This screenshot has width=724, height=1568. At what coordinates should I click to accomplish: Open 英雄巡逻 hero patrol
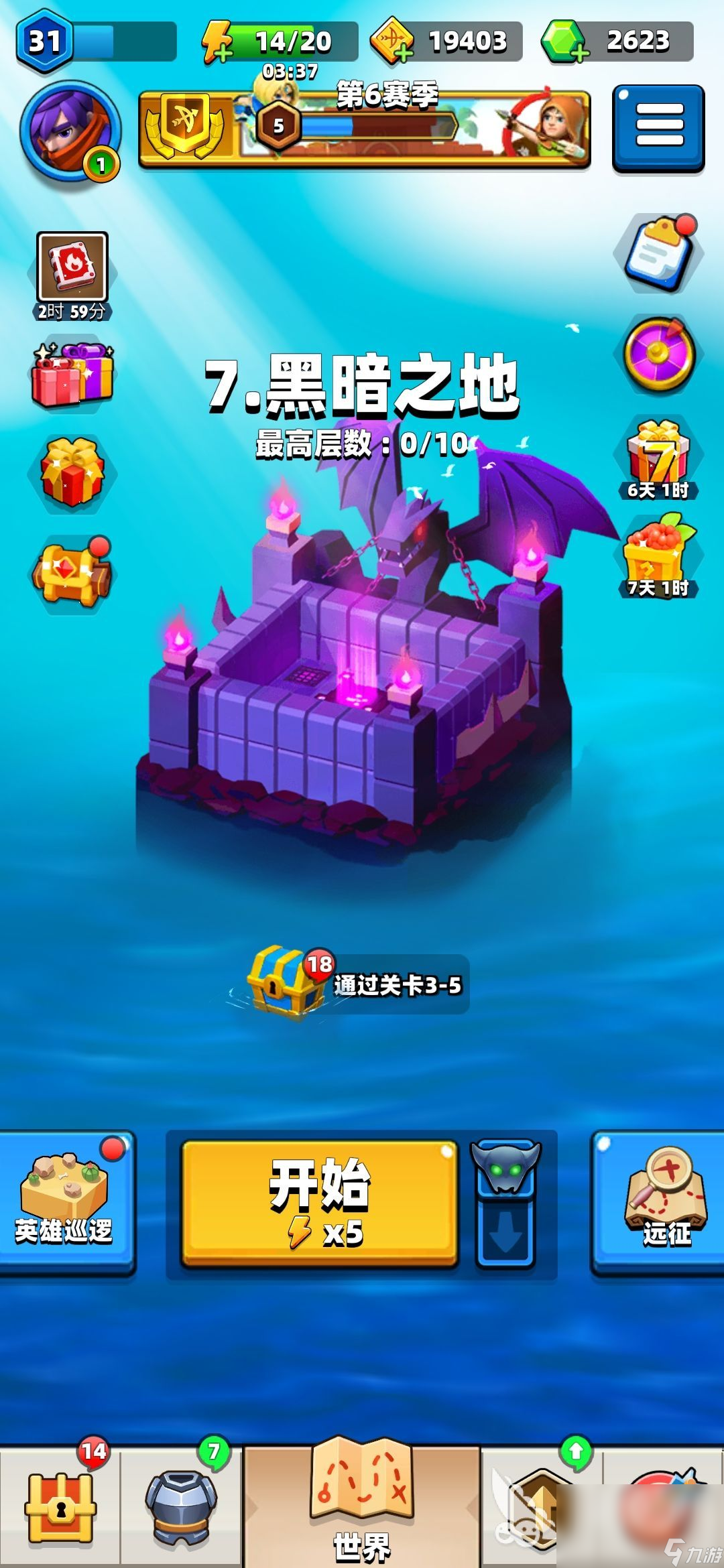(x=65, y=1202)
